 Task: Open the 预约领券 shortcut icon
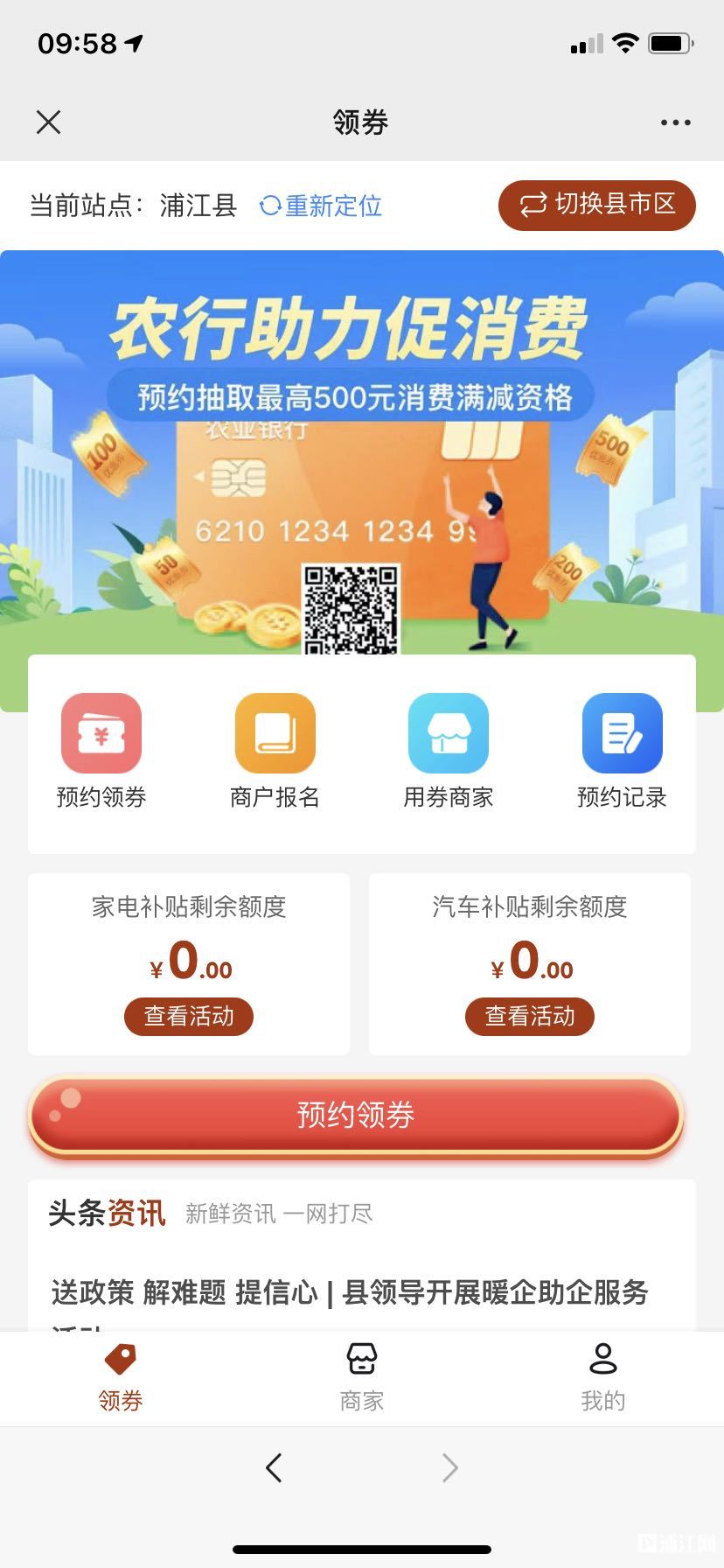click(101, 751)
